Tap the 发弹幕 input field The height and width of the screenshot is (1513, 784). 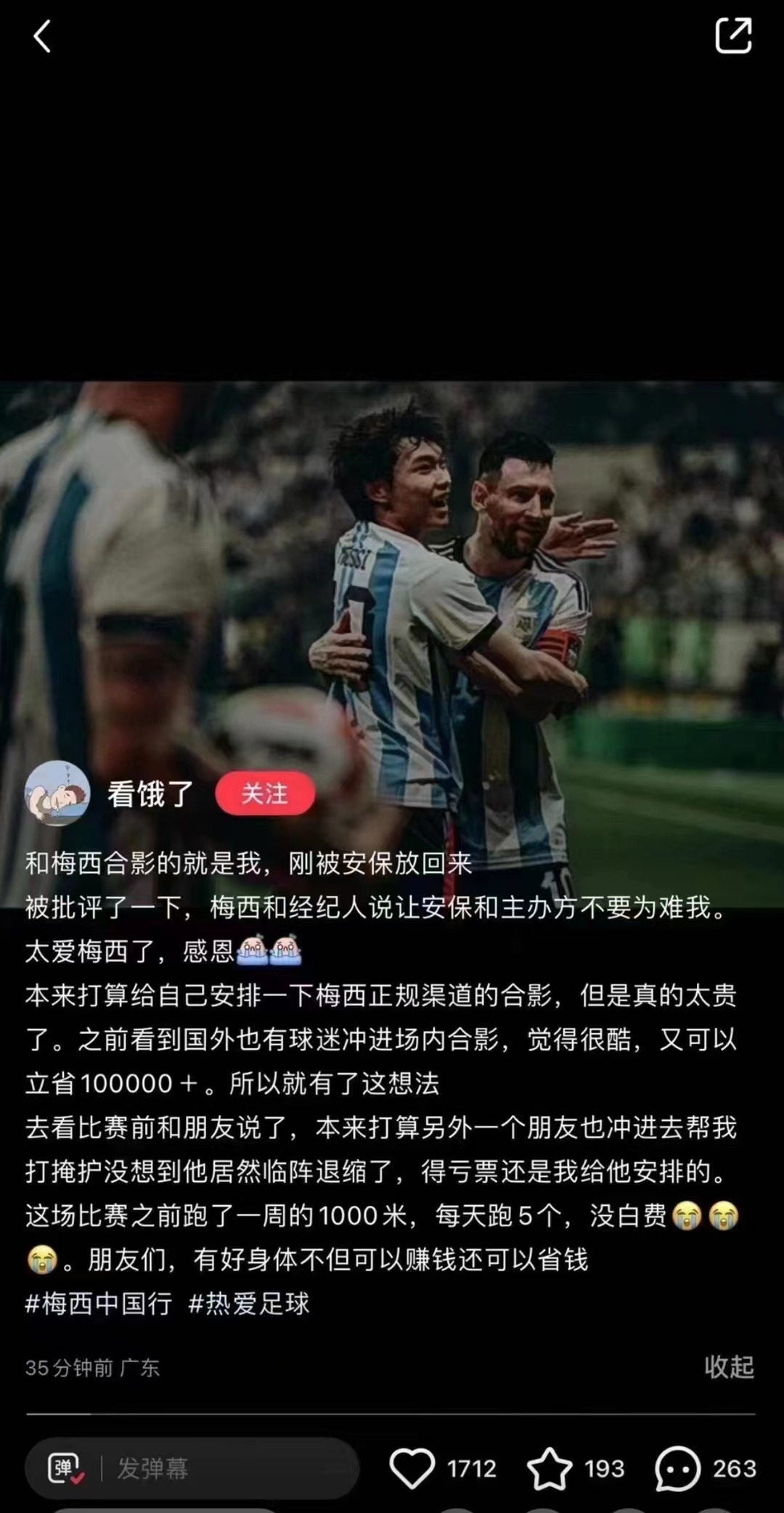218,1468
